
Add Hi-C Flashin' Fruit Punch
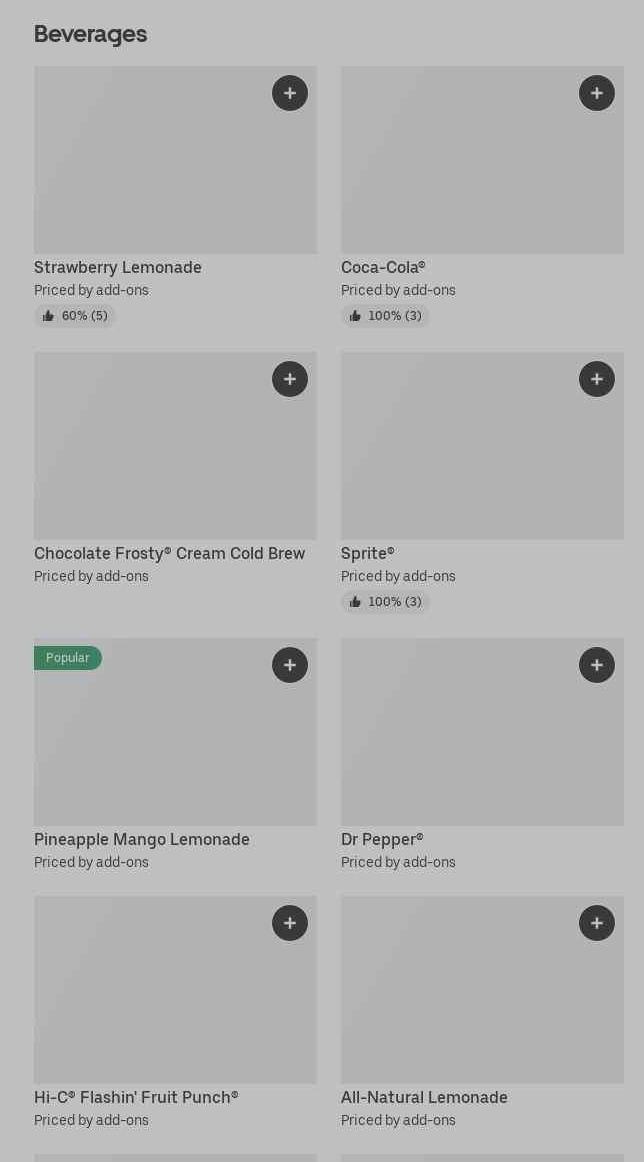(x=290, y=923)
